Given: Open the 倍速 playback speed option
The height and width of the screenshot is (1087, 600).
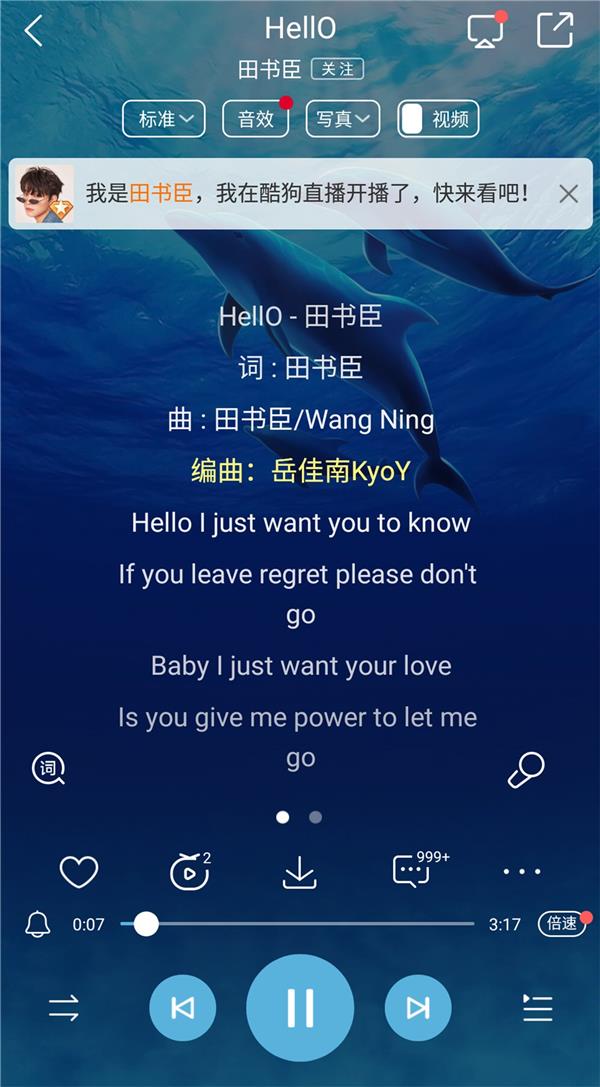Looking at the screenshot, I should [561, 924].
